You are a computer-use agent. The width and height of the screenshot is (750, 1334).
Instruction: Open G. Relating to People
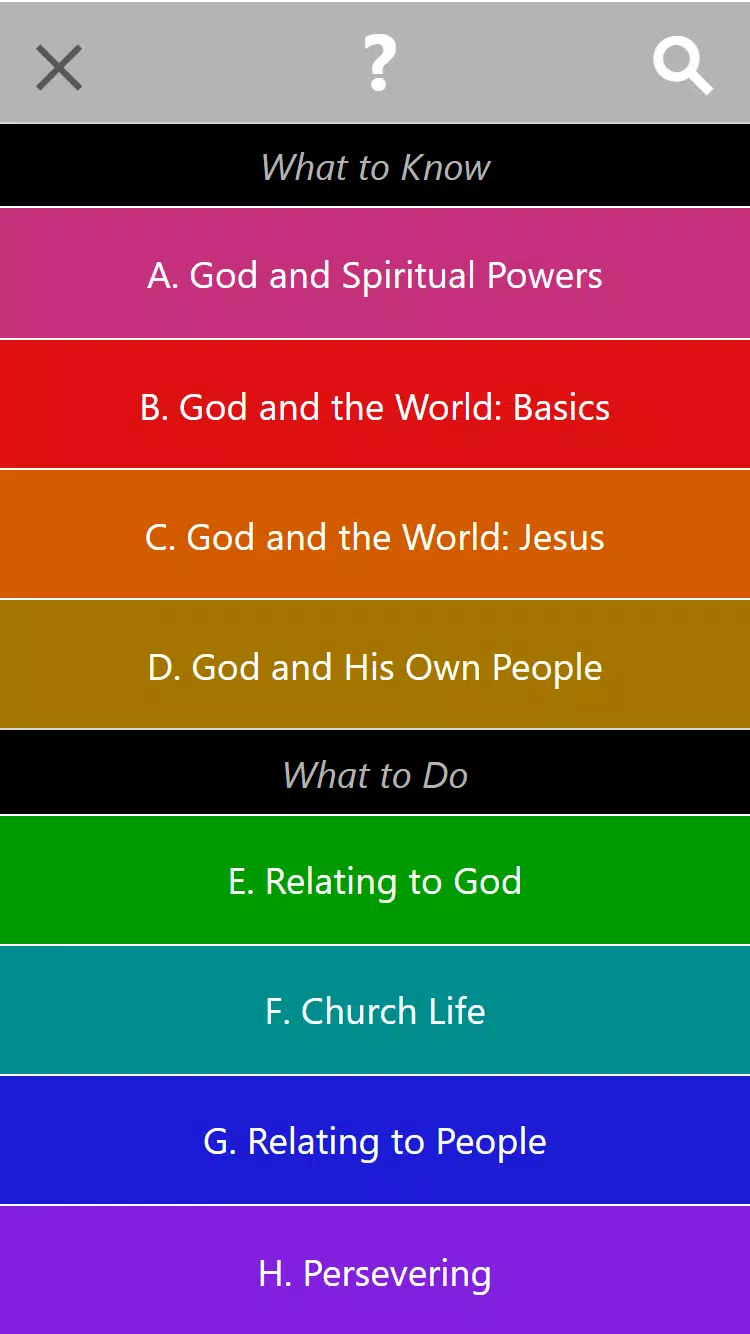click(x=375, y=1141)
